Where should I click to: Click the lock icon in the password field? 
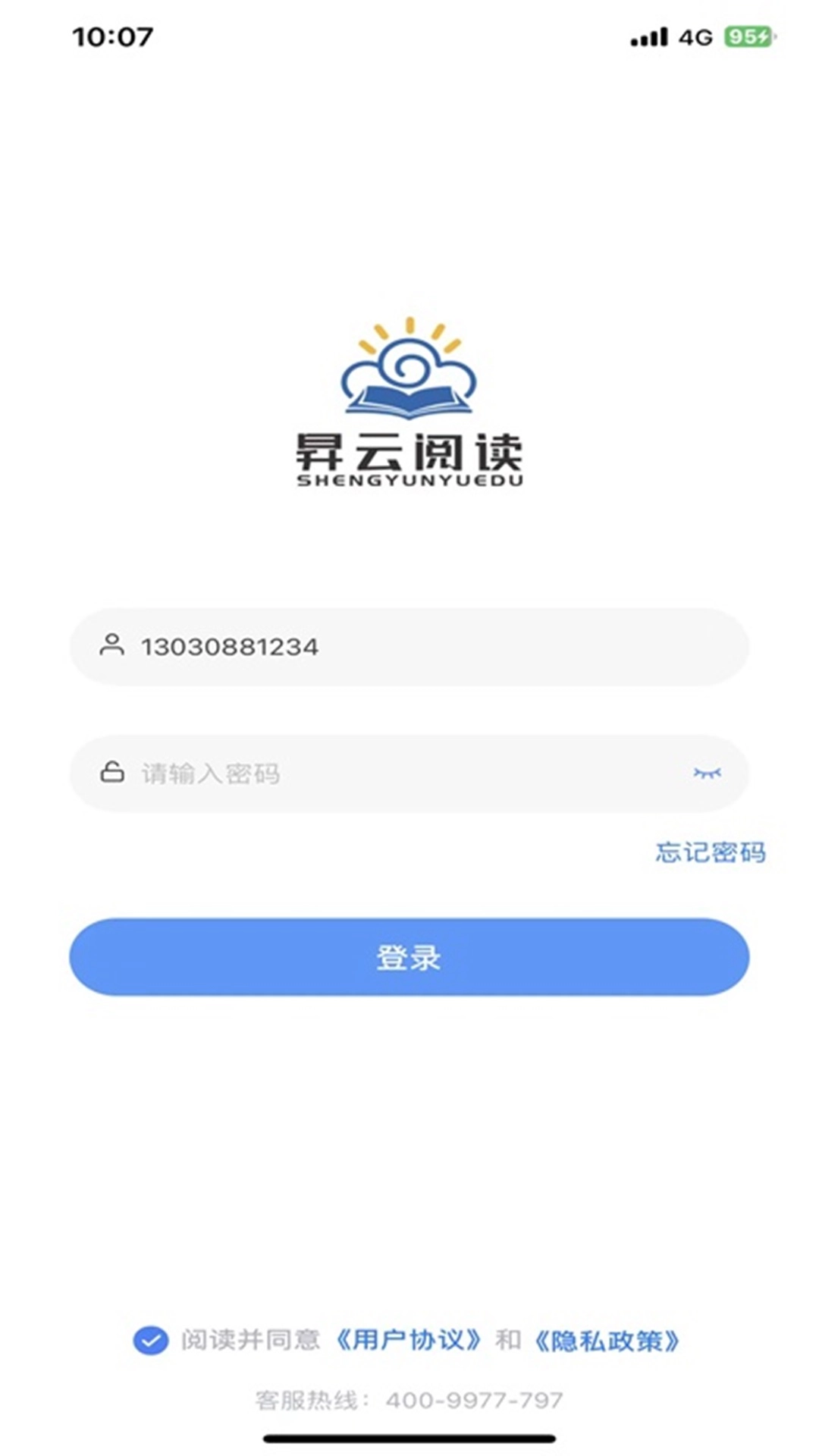click(x=112, y=772)
